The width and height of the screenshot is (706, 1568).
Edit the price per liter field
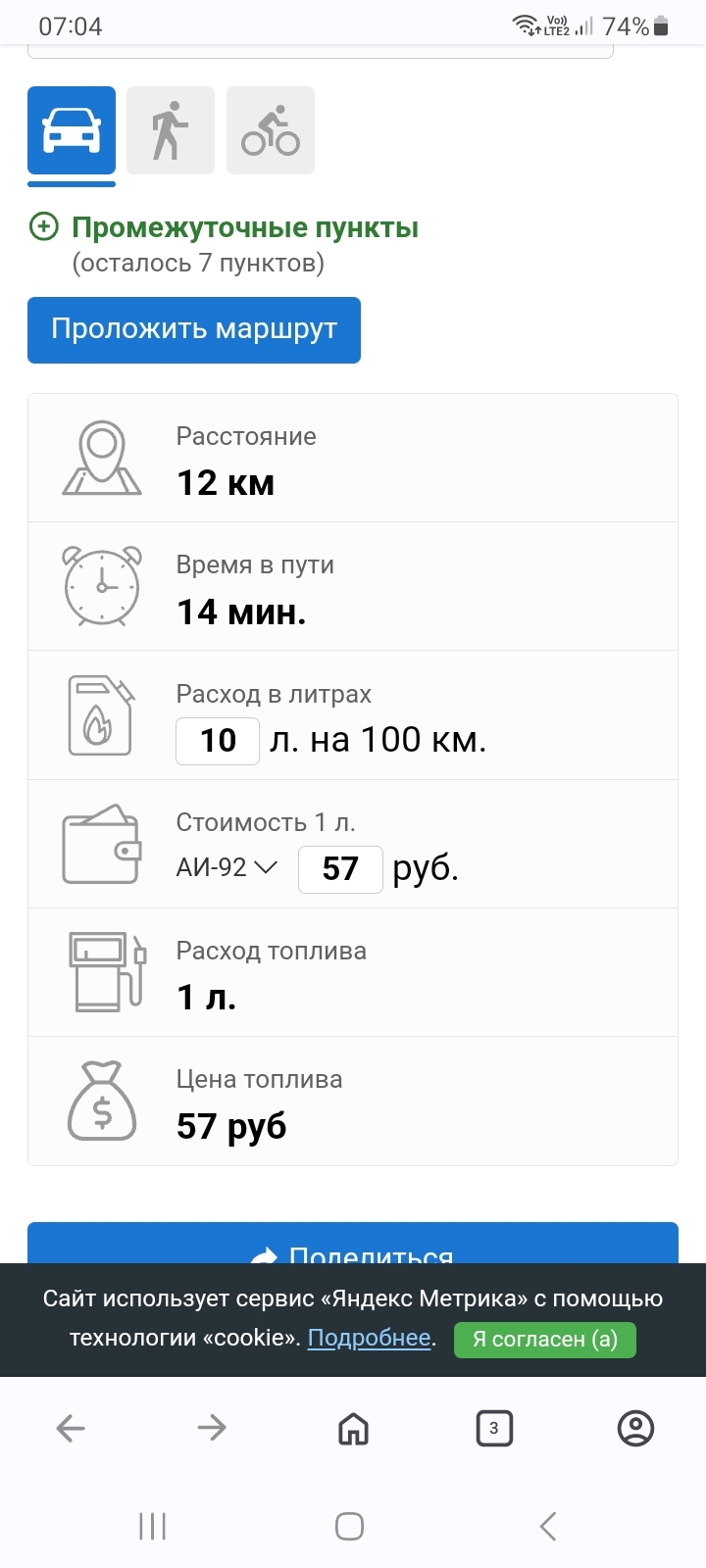click(340, 869)
